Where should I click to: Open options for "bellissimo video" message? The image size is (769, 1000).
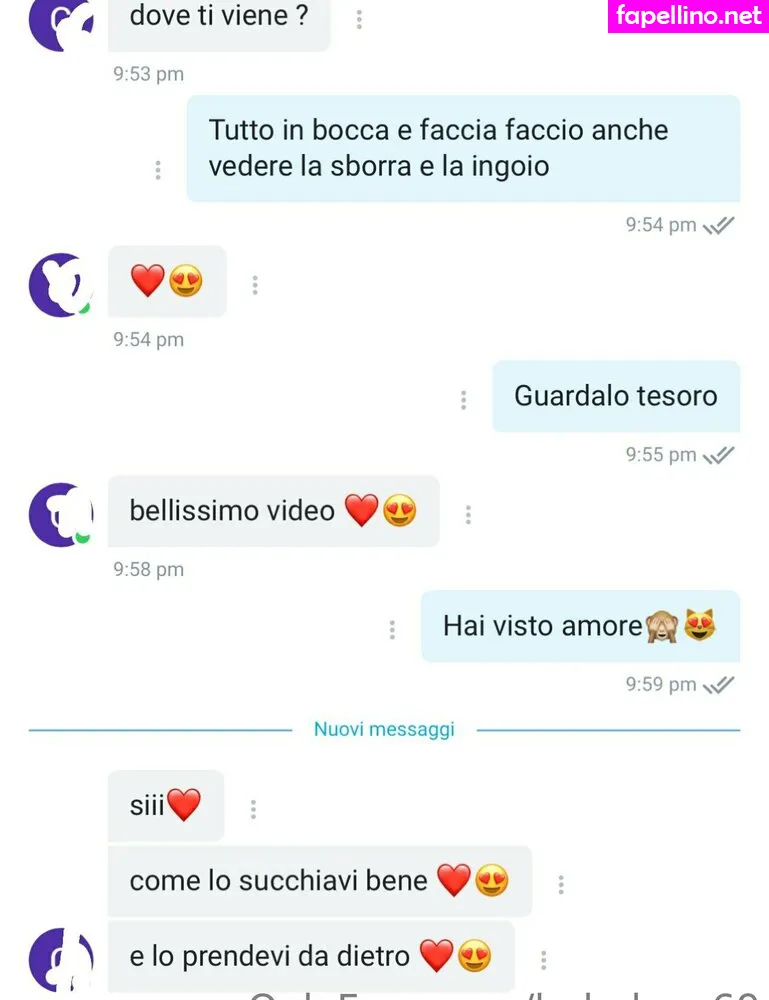468,513
